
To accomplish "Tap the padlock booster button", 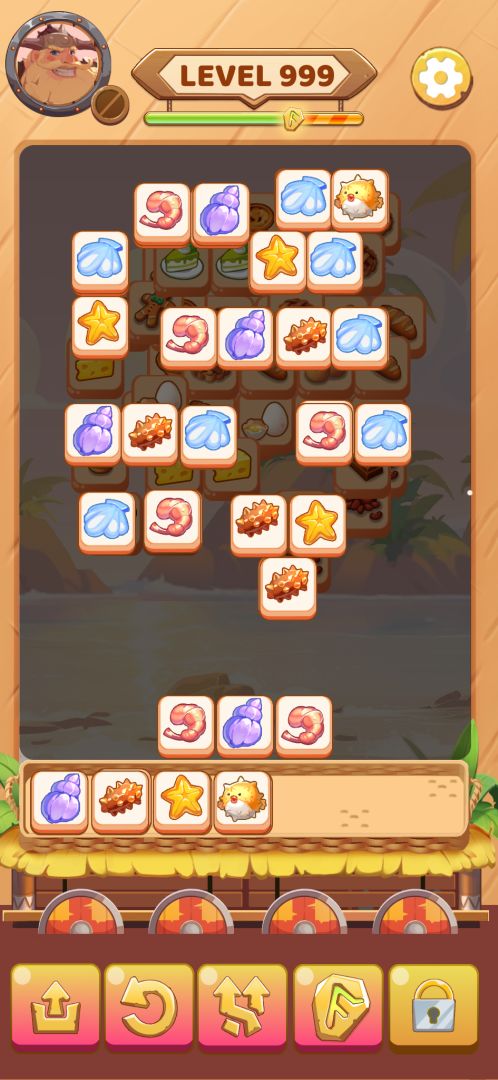I will (433, 1007).
